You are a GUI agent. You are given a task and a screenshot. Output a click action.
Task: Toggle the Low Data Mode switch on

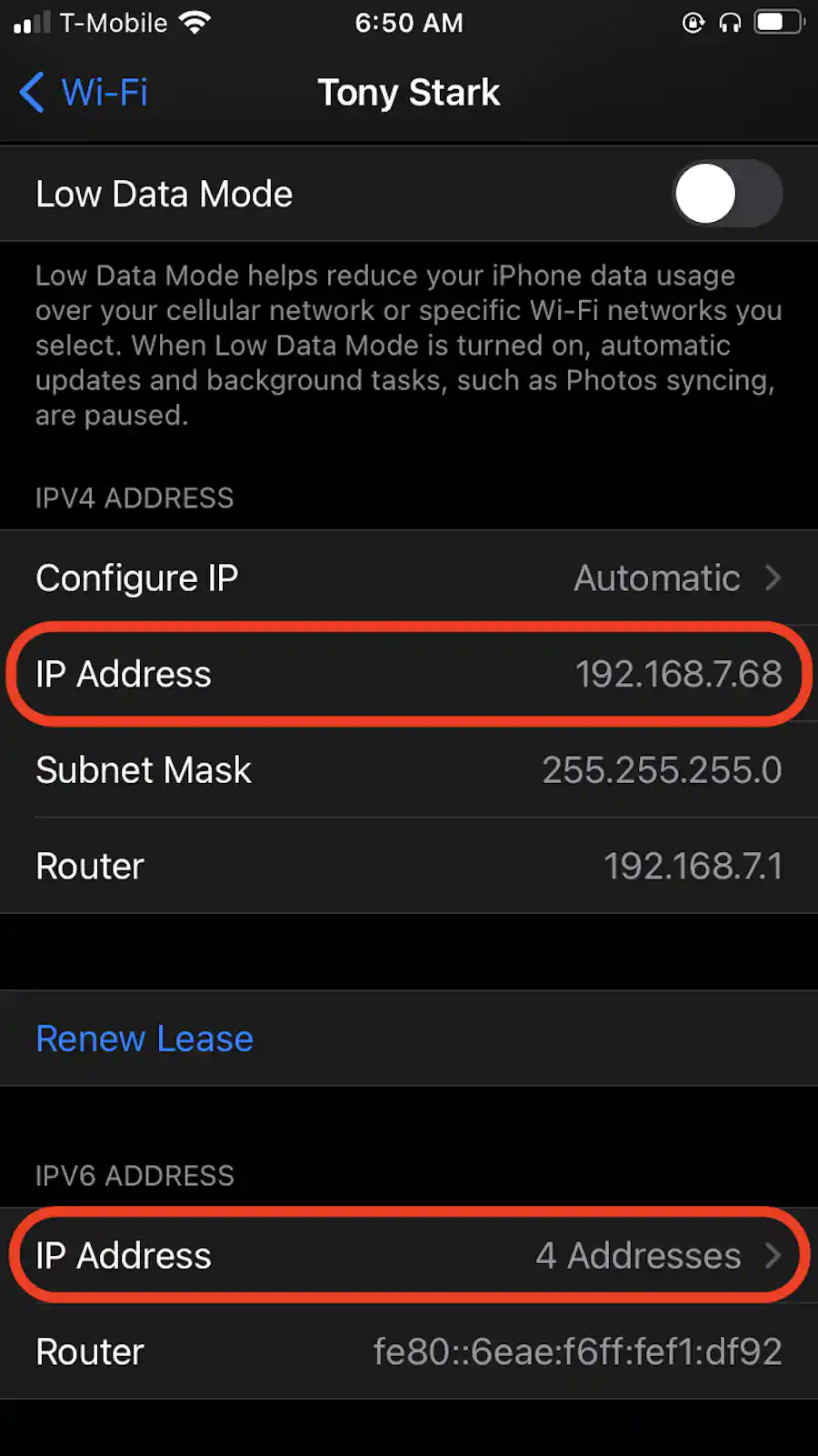click(x=725, y=193)
